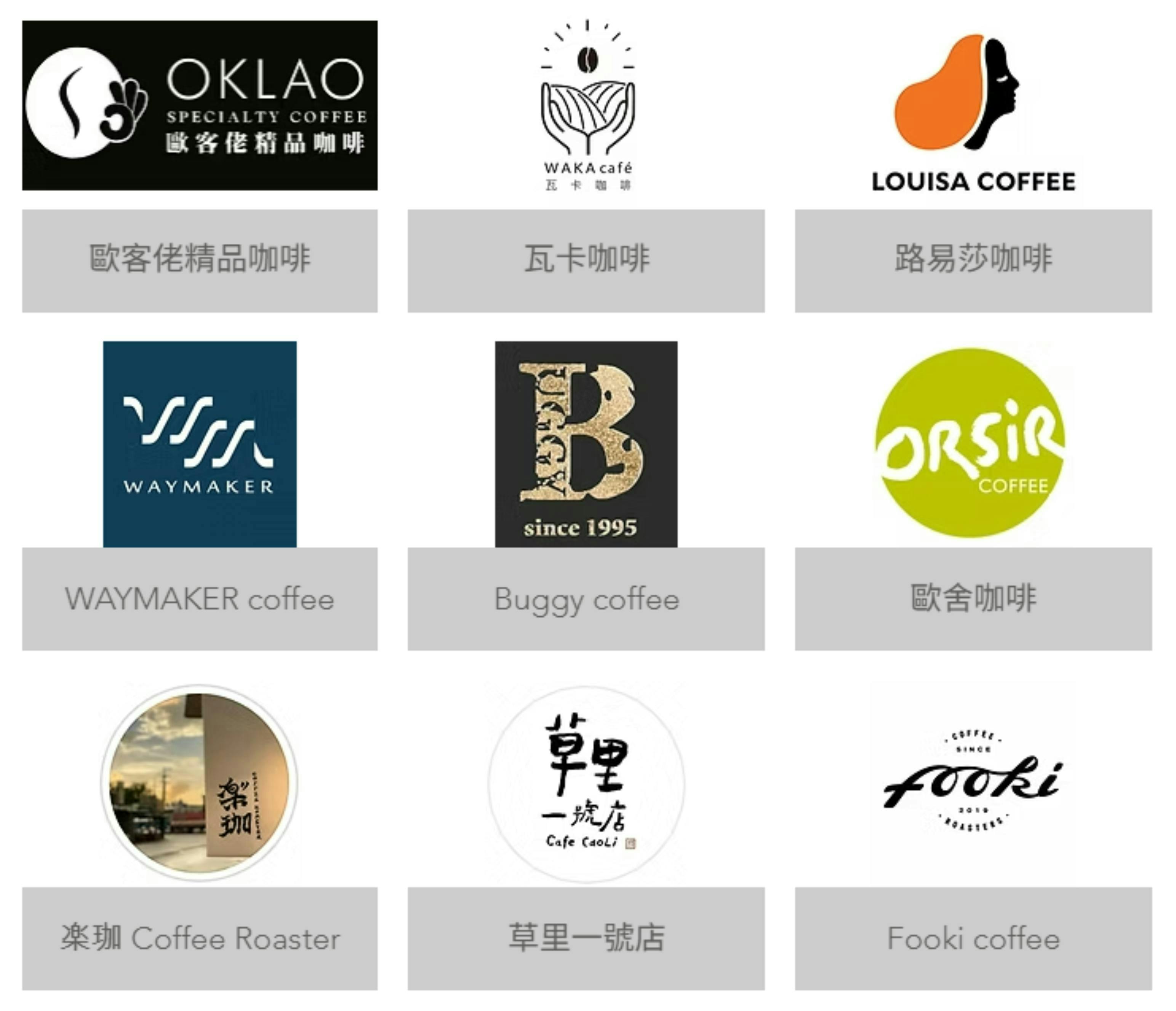The image size is (1176, 1011).
Task: Open the 楽珈 Coffee Roaster tile
Action: (200, 837)
